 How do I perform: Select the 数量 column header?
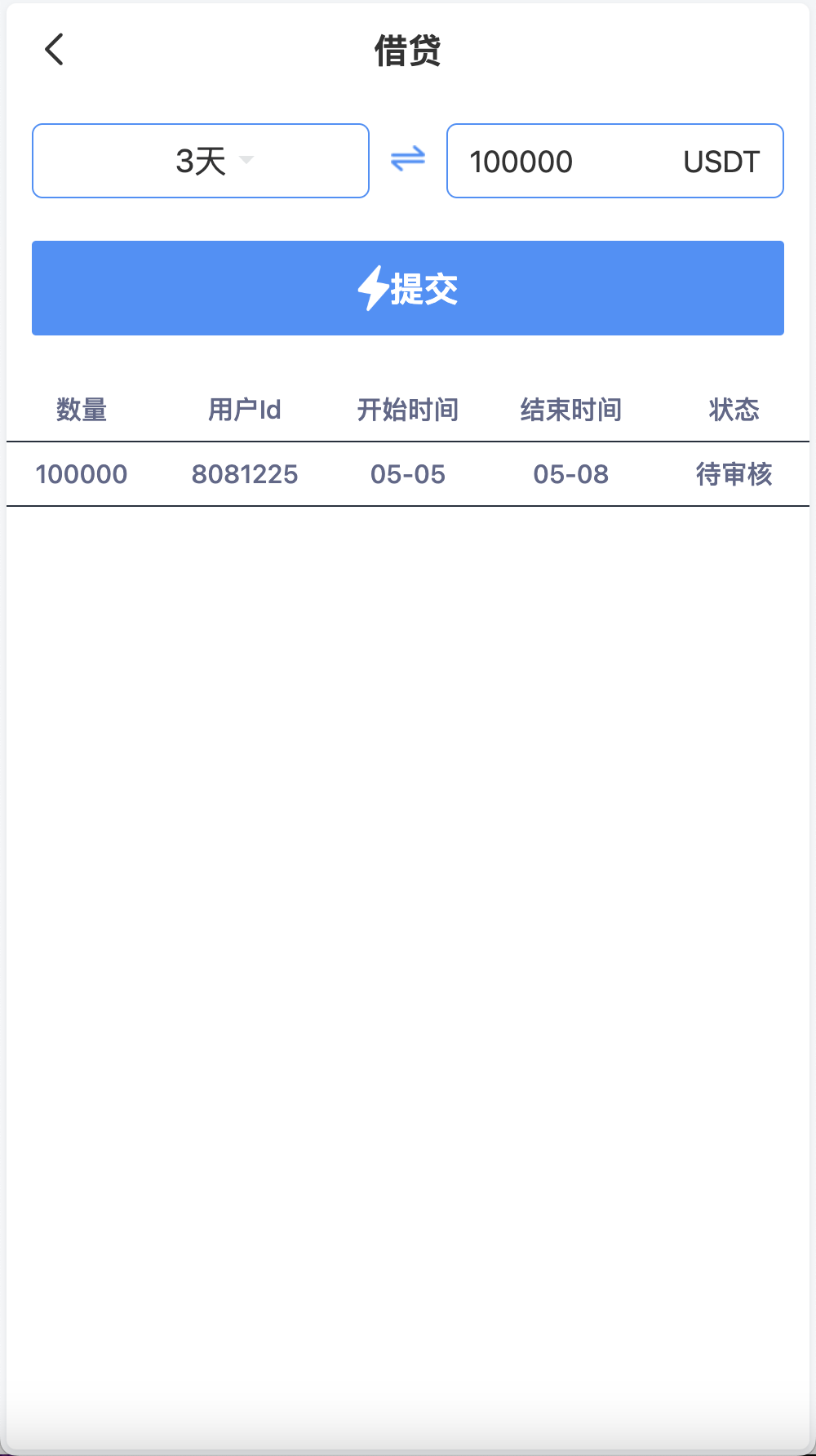[x=82, y=411]
